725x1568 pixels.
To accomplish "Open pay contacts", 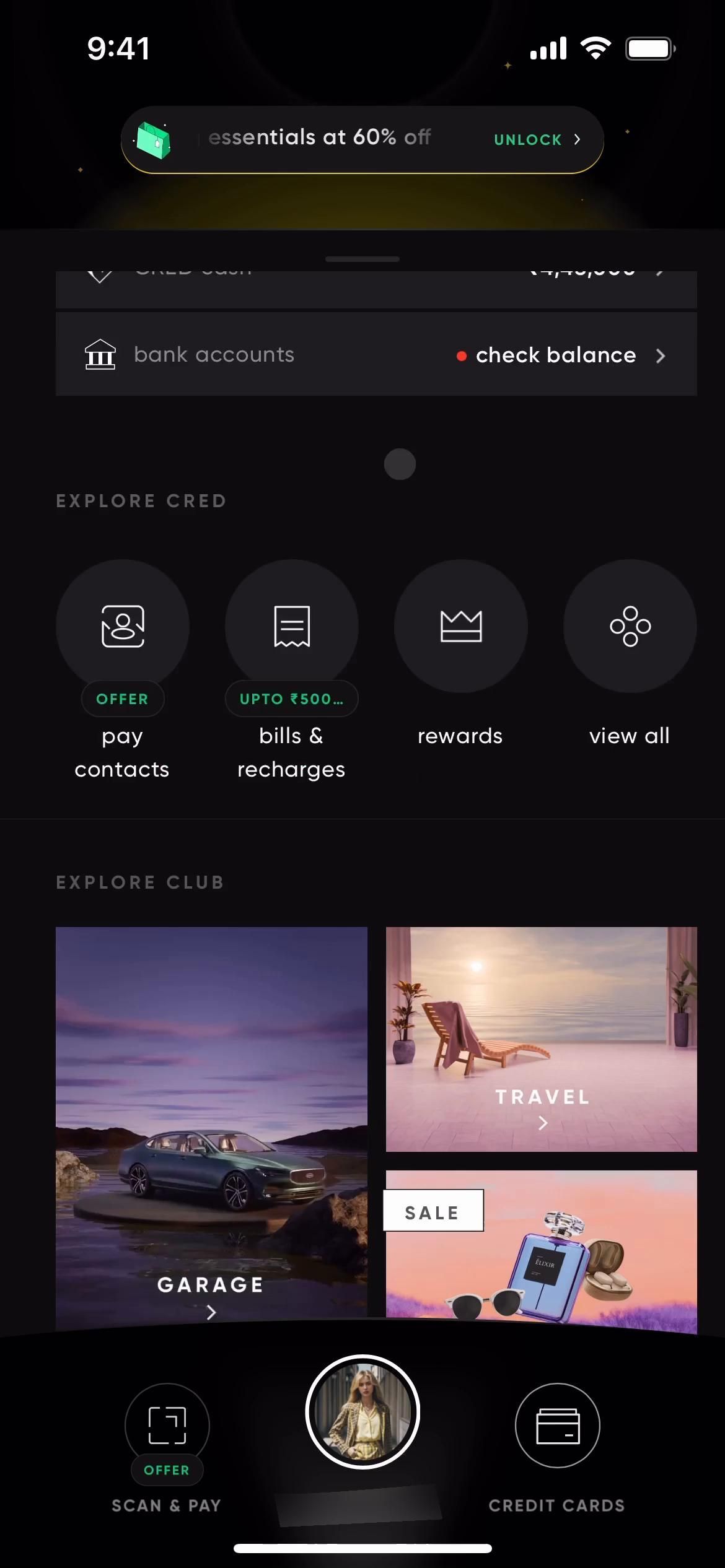I will coord(123,627).
